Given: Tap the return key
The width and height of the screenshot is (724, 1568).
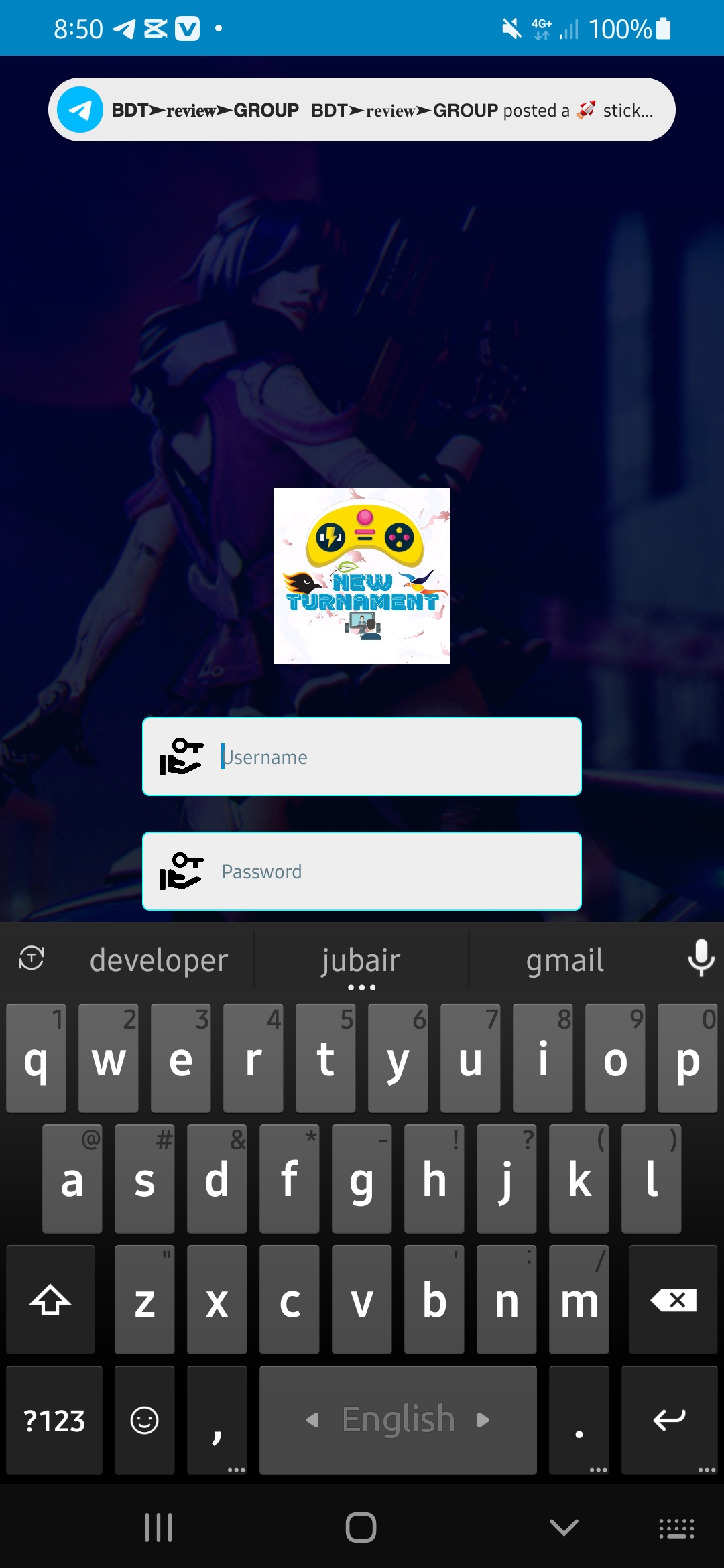Looking at the screenshot, I should click(x=669, y=1421).
